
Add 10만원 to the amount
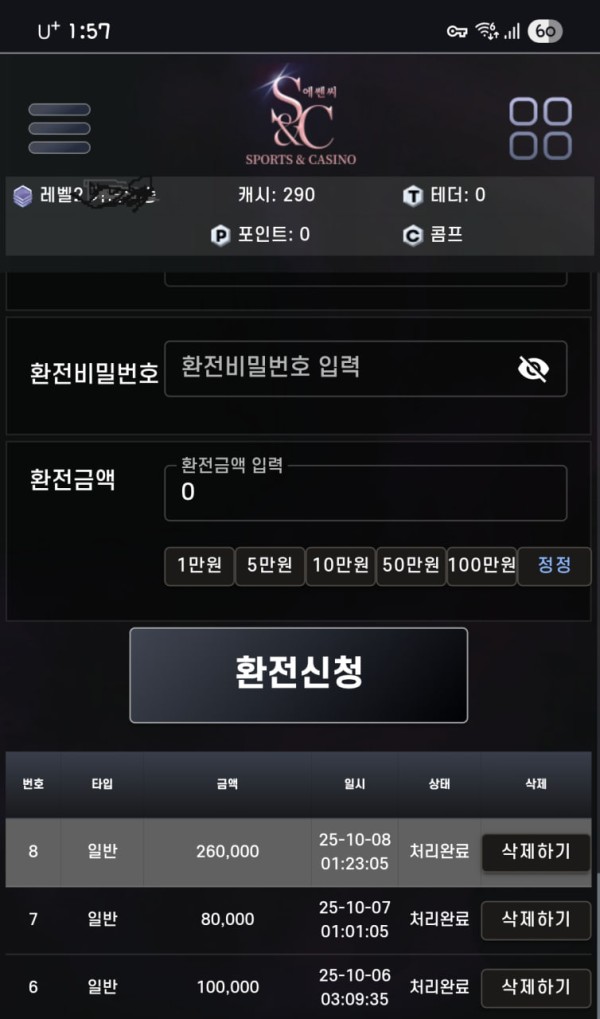(x=340, y=565)
